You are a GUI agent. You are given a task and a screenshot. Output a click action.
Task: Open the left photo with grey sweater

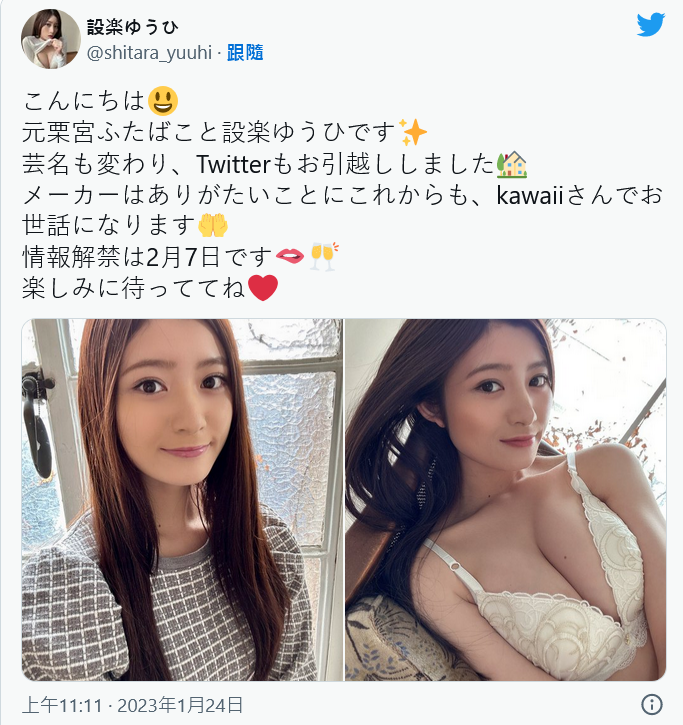182,499
